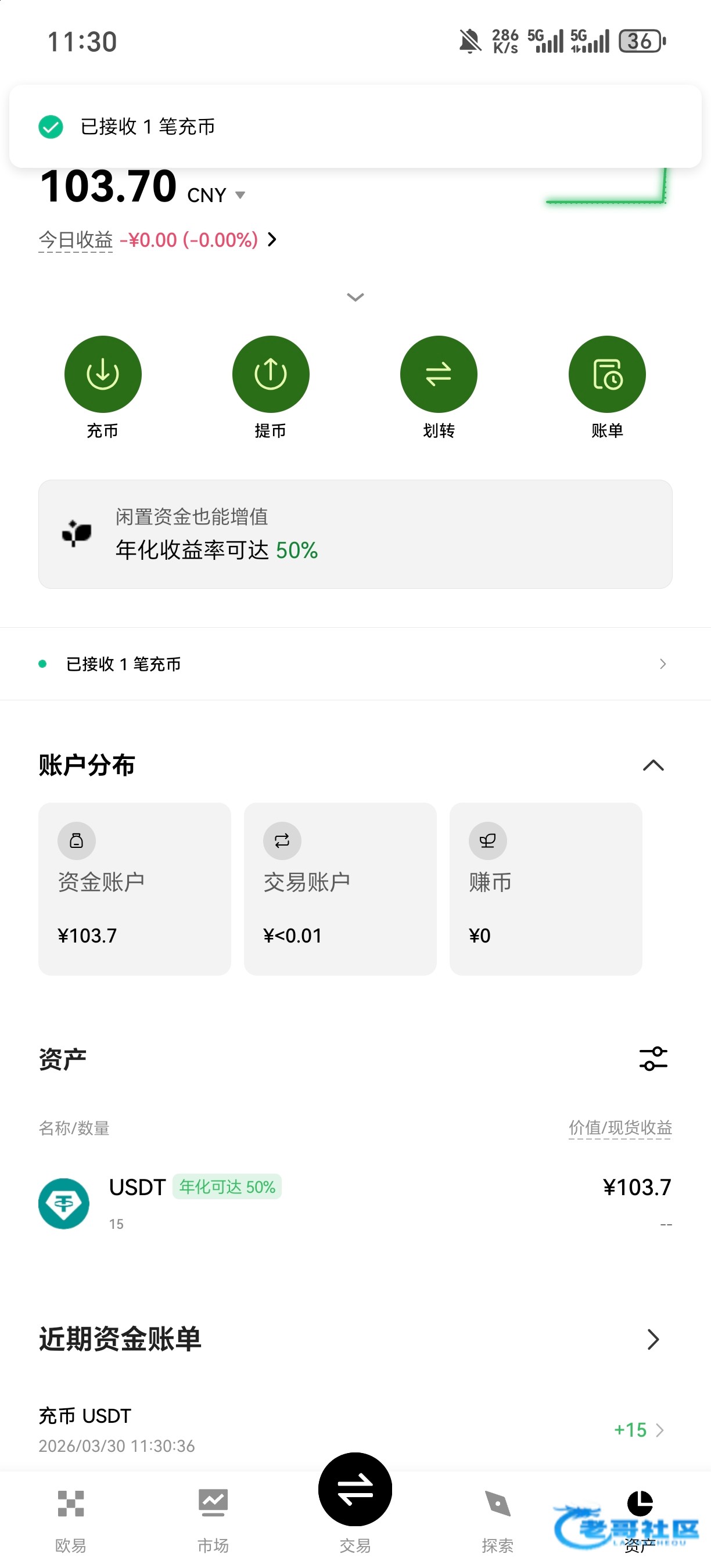Open the asset filter settings icon
The height and width of the screenshot is (1568, 711).
point(653,1059)
